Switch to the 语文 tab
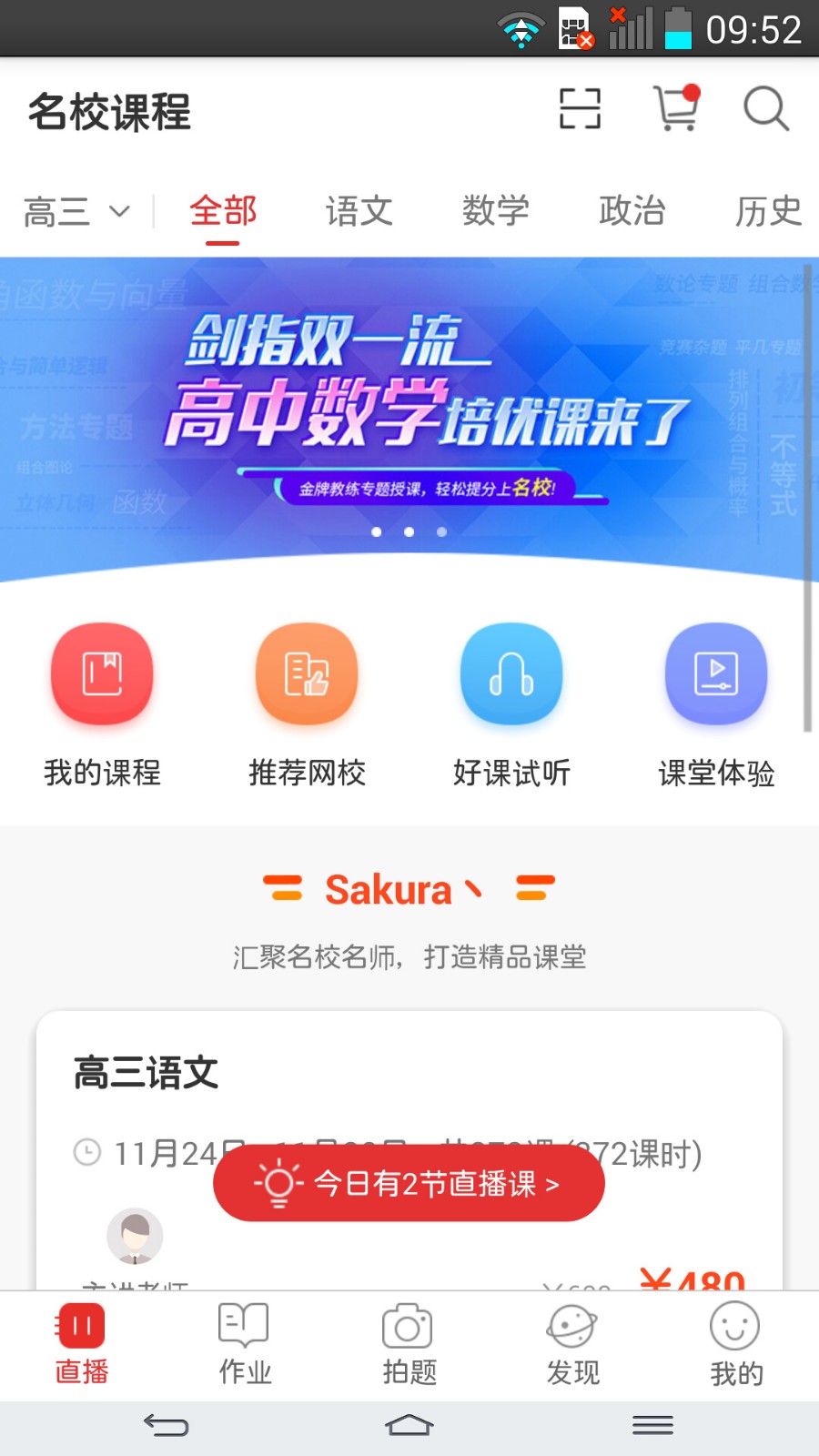 tap(359, 212)
